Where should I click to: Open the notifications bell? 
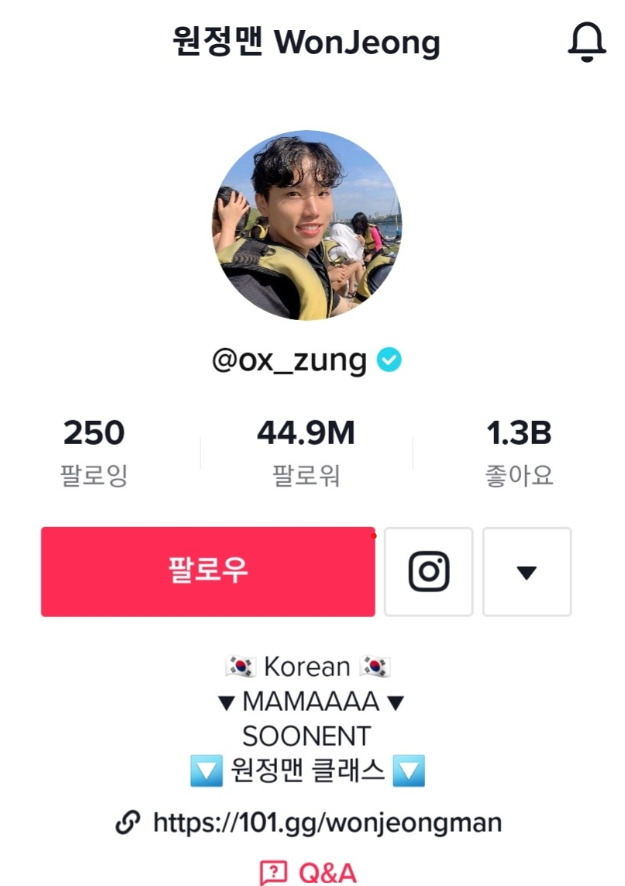coord(587,43)
